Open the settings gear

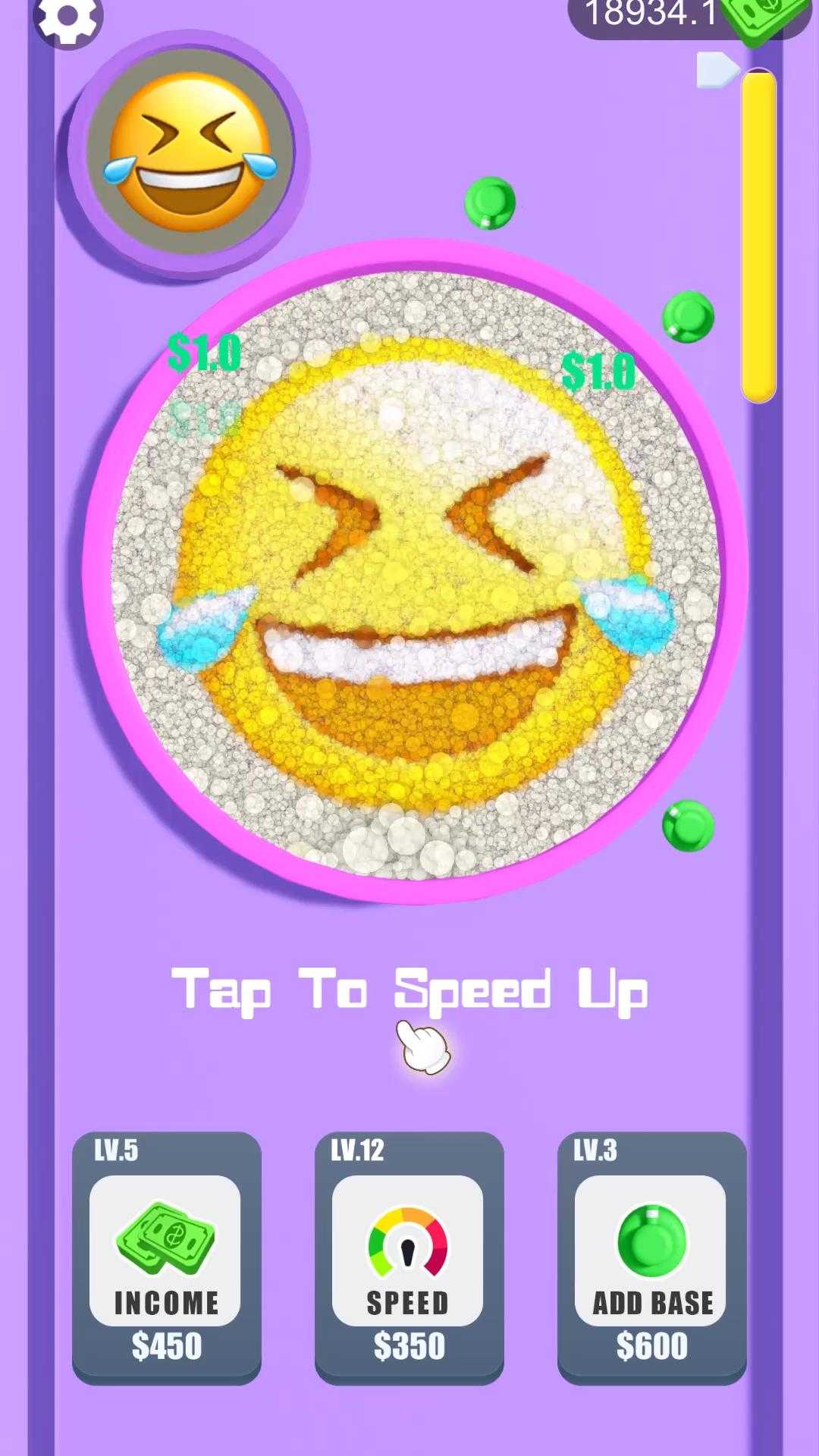pos(68,18)
